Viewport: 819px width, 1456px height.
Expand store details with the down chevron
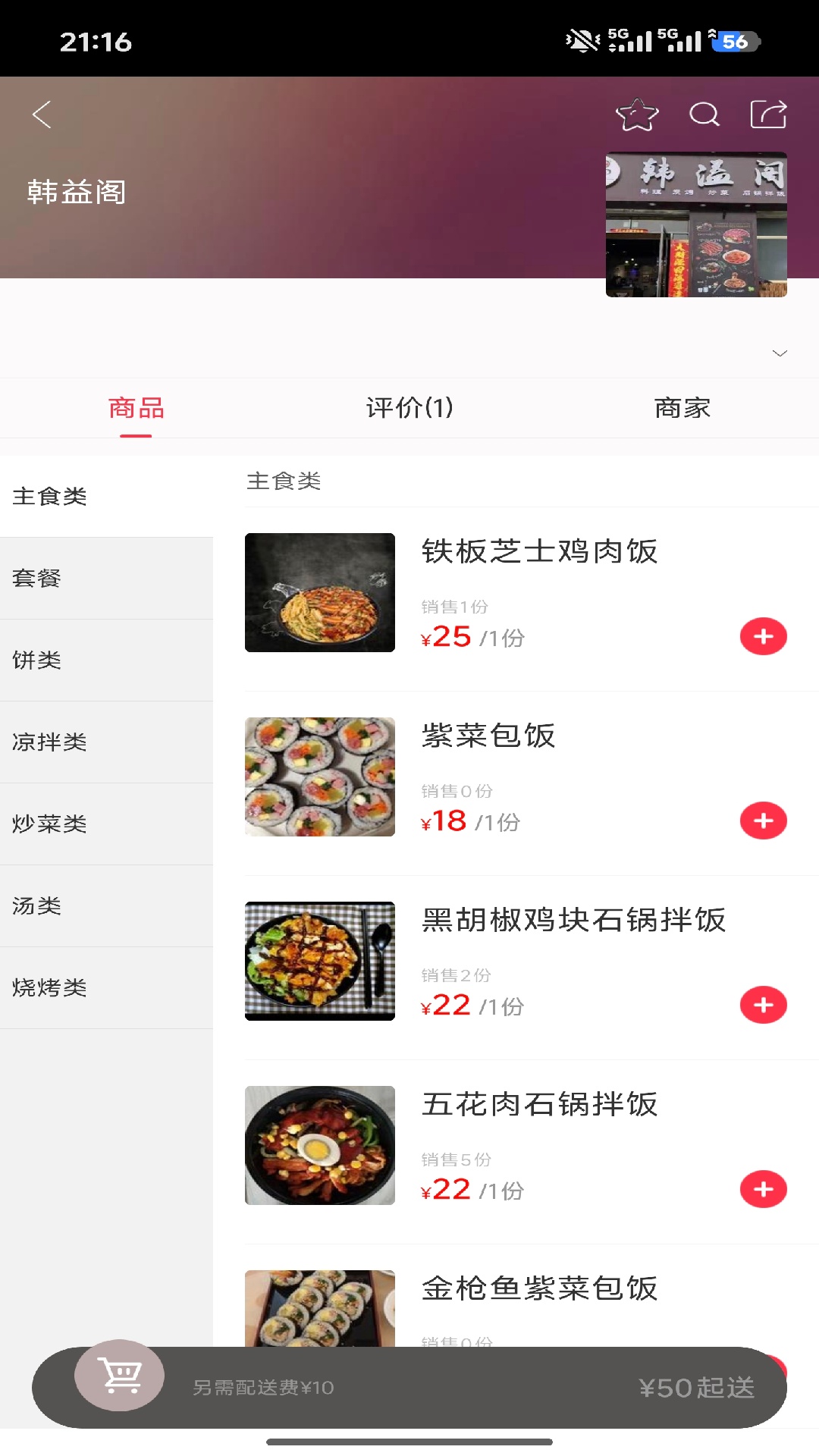778,353
